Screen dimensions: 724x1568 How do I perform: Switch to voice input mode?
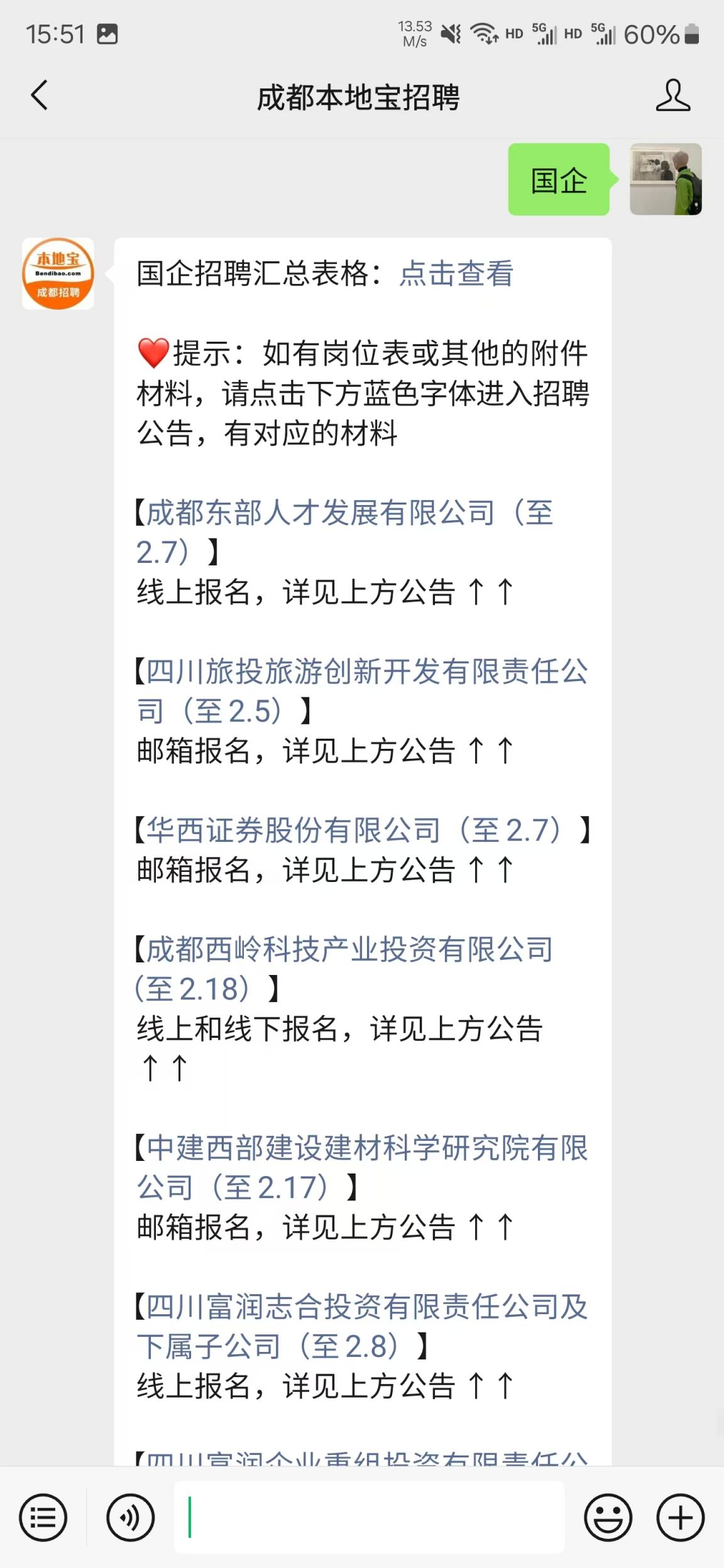coord(130,1518)
